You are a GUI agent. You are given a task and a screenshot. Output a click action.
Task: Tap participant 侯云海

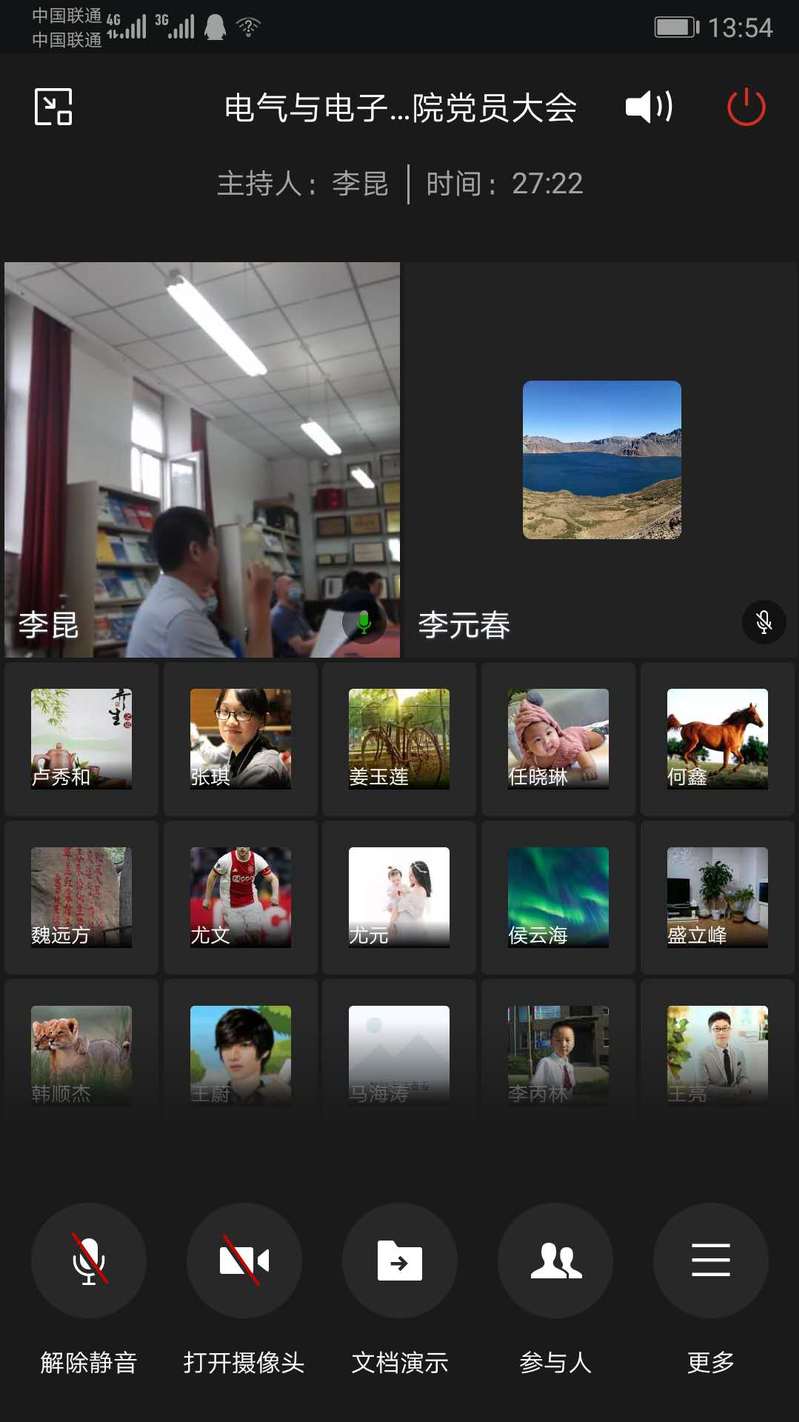(558, 897)
